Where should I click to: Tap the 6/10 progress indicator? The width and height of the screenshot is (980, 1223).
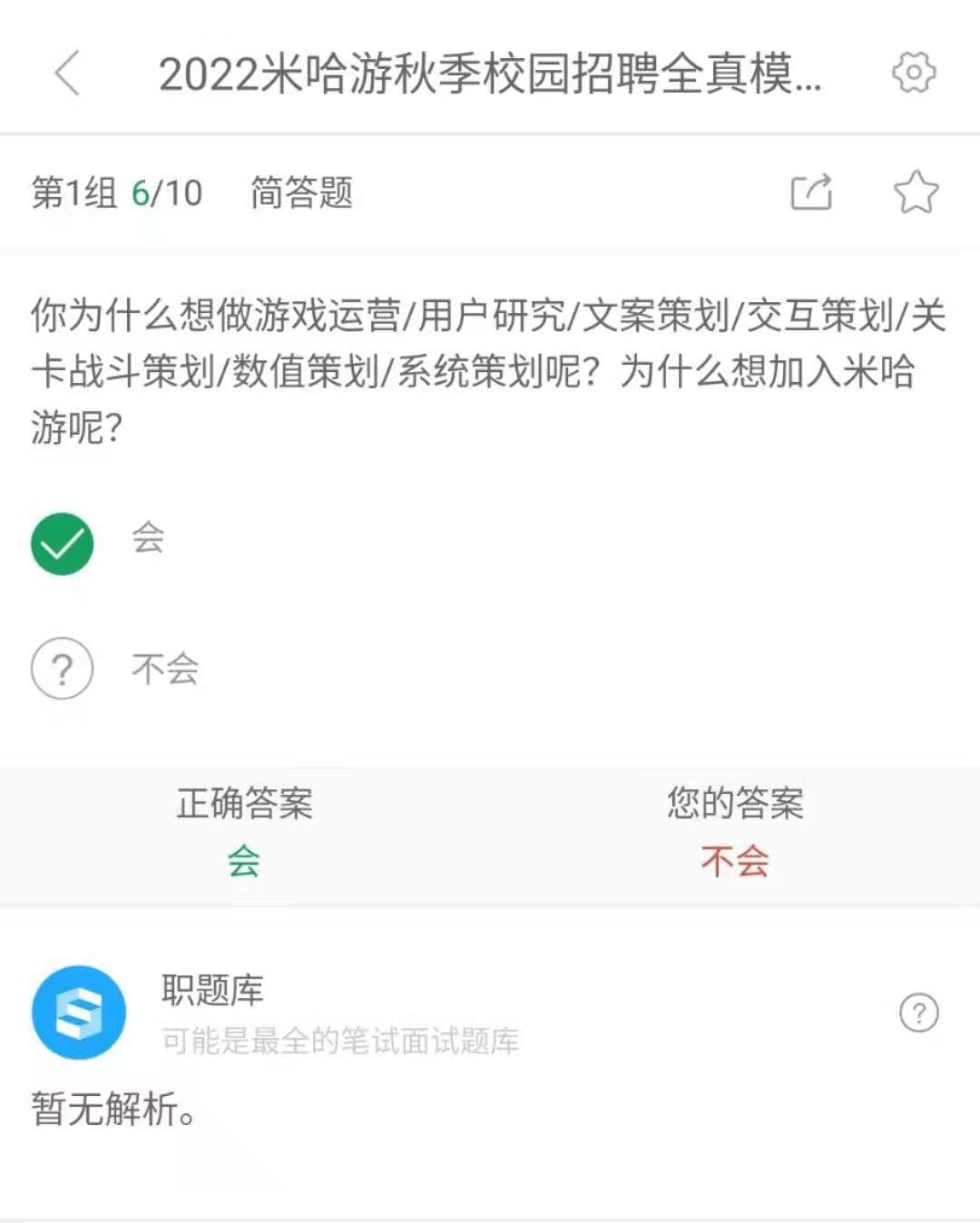168,194
